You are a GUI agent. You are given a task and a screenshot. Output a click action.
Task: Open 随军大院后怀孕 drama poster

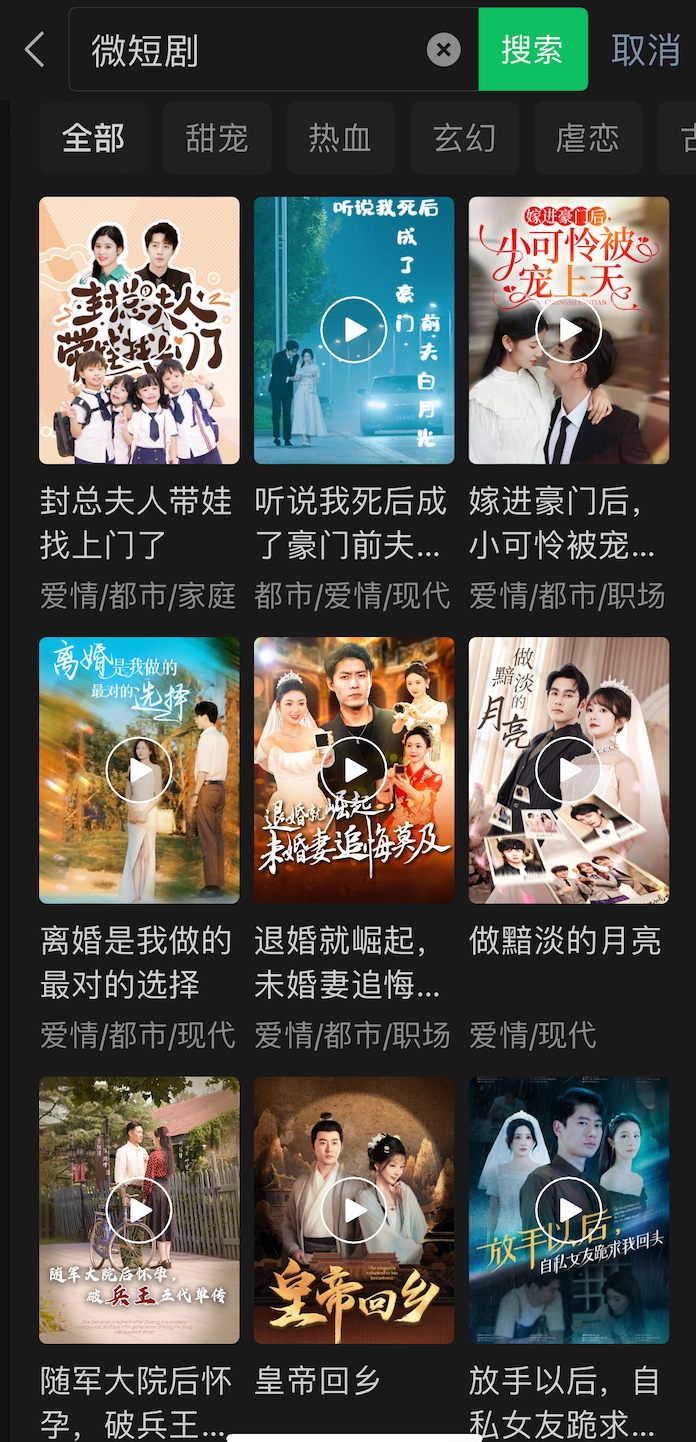point(139,1210)
